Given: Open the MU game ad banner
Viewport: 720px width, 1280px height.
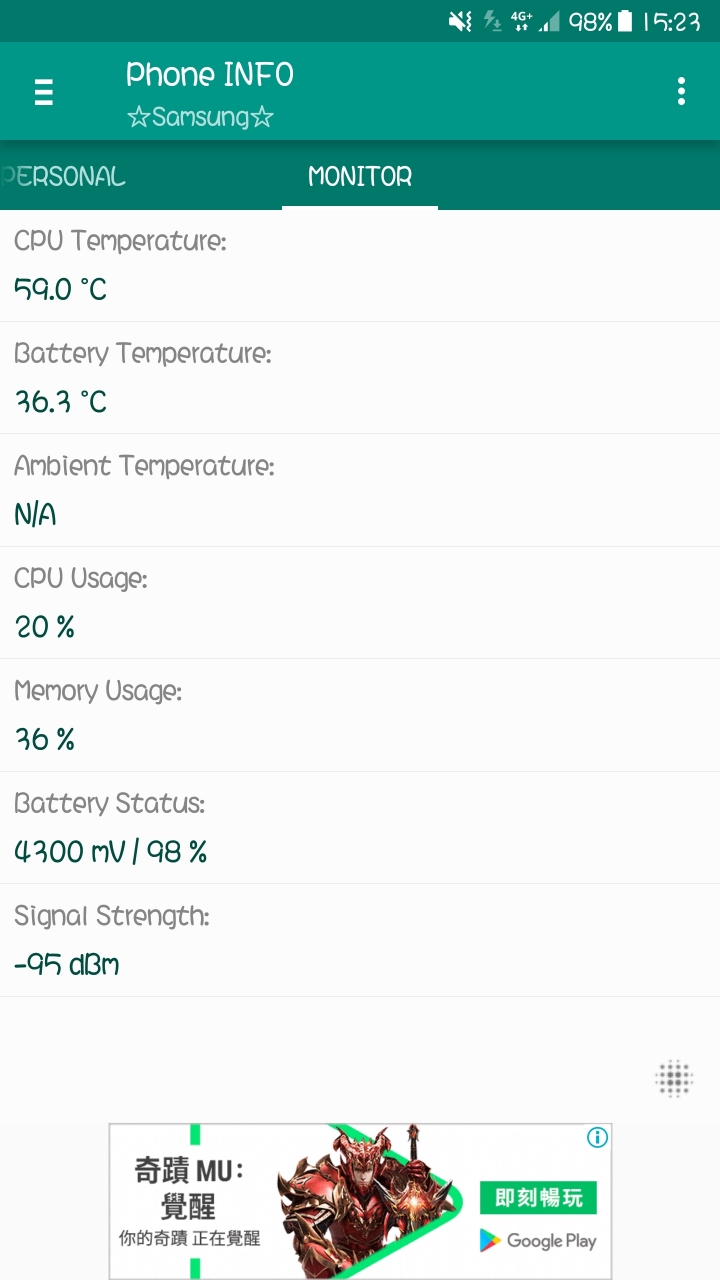Looking at the screenshot, I should tap(360, 1201).
